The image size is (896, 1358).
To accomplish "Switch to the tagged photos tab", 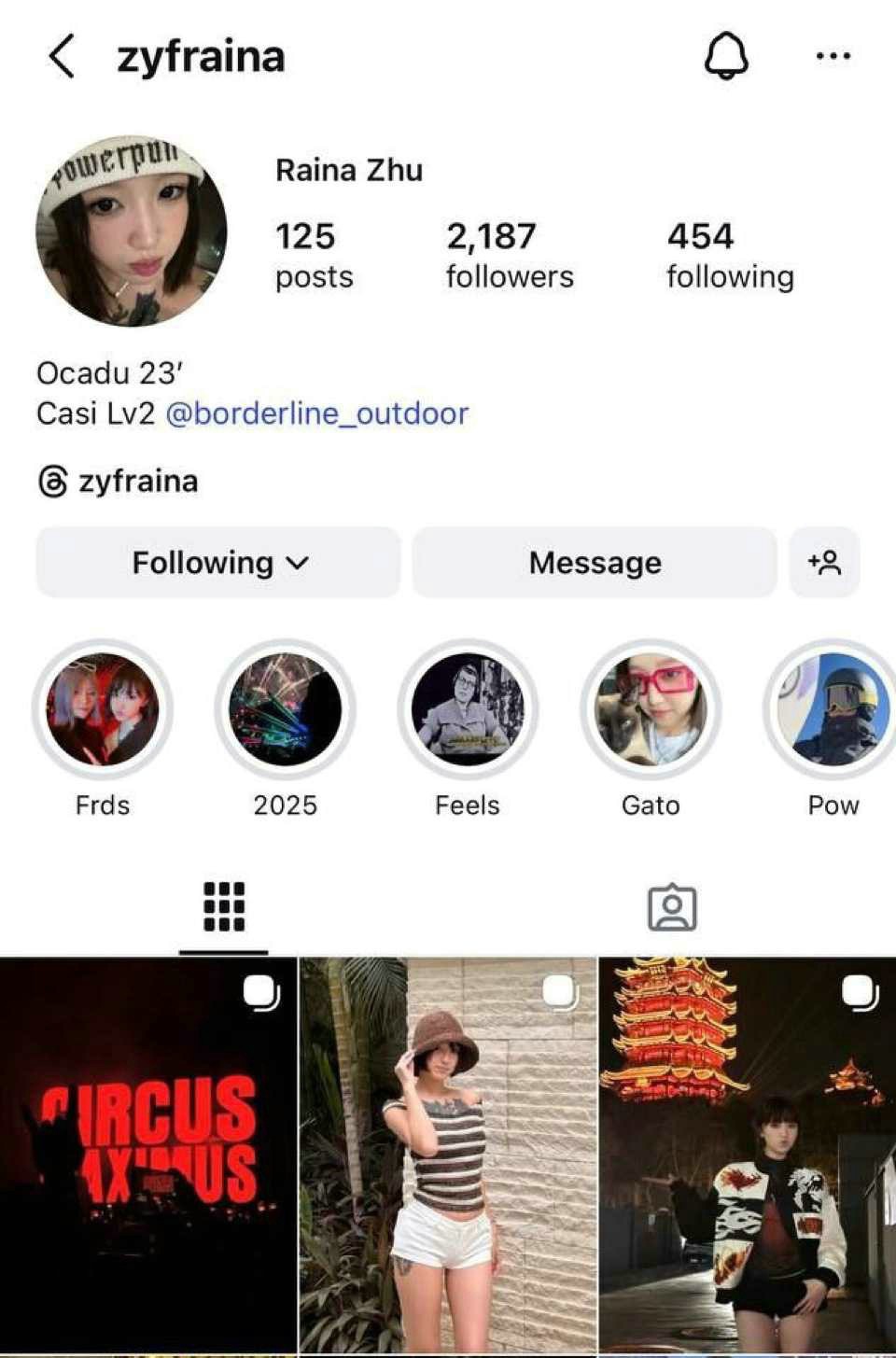I will point(672,907).
